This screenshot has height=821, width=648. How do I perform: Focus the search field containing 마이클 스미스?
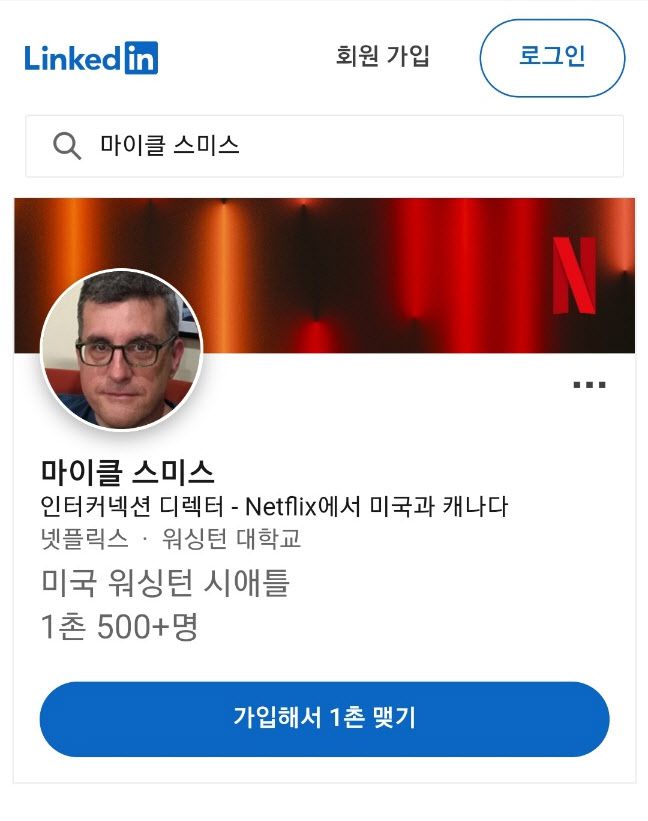click(324, 146)
